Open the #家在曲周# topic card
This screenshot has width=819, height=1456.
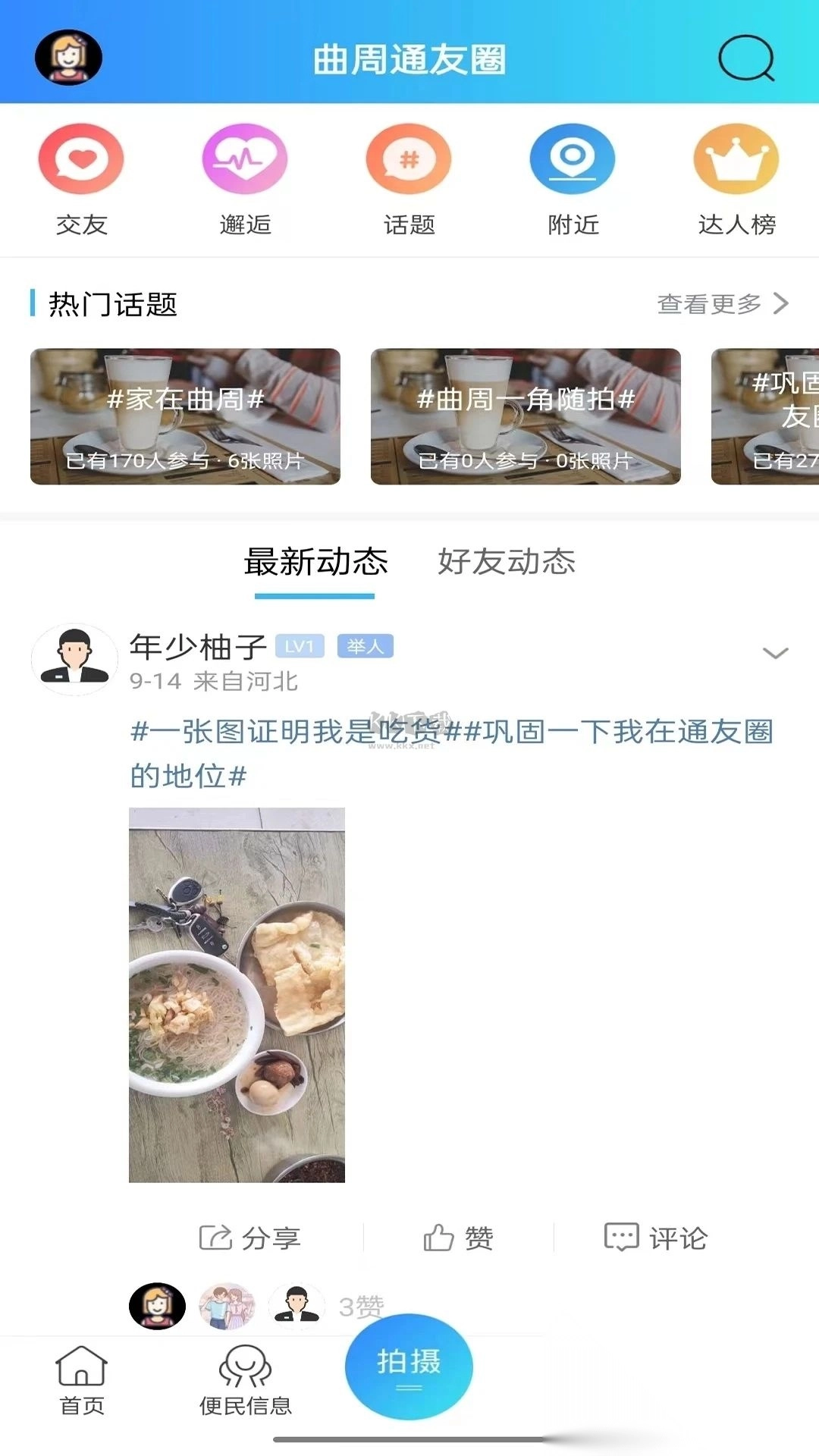[x=185, y=416]
